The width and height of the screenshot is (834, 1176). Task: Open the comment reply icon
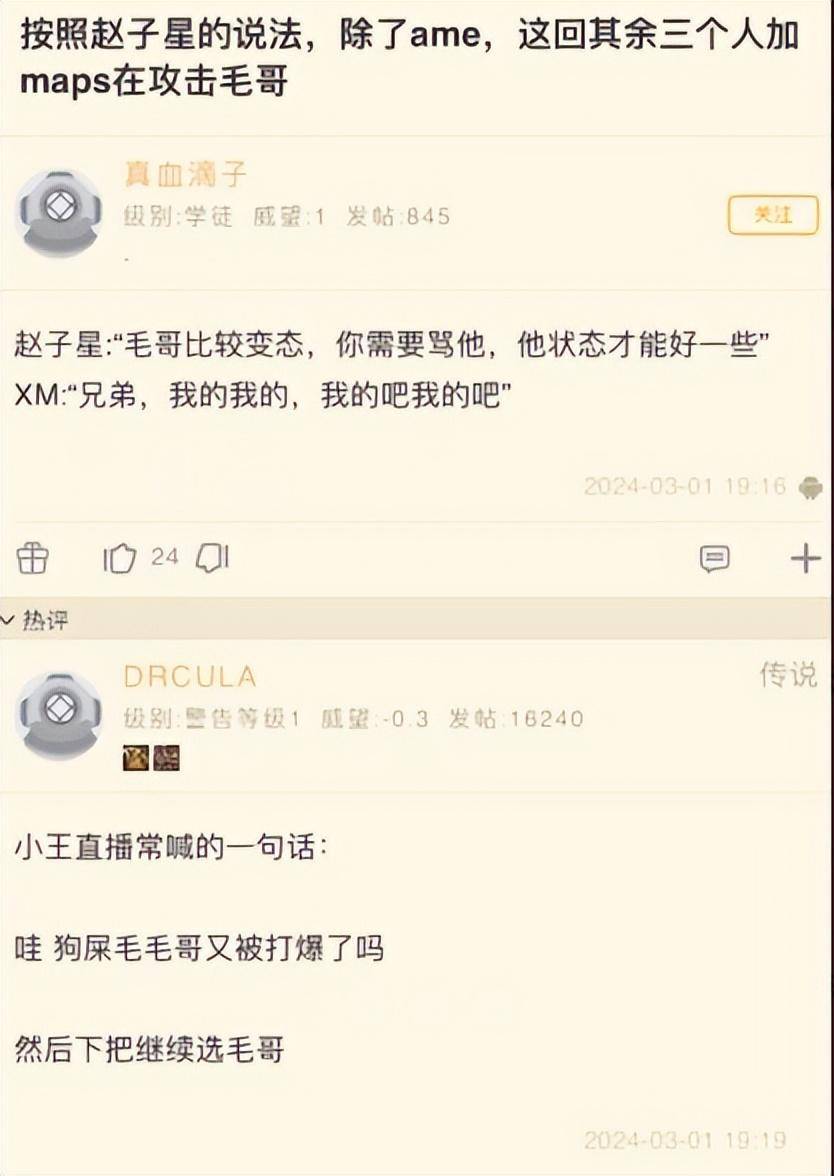coord(714,559)
